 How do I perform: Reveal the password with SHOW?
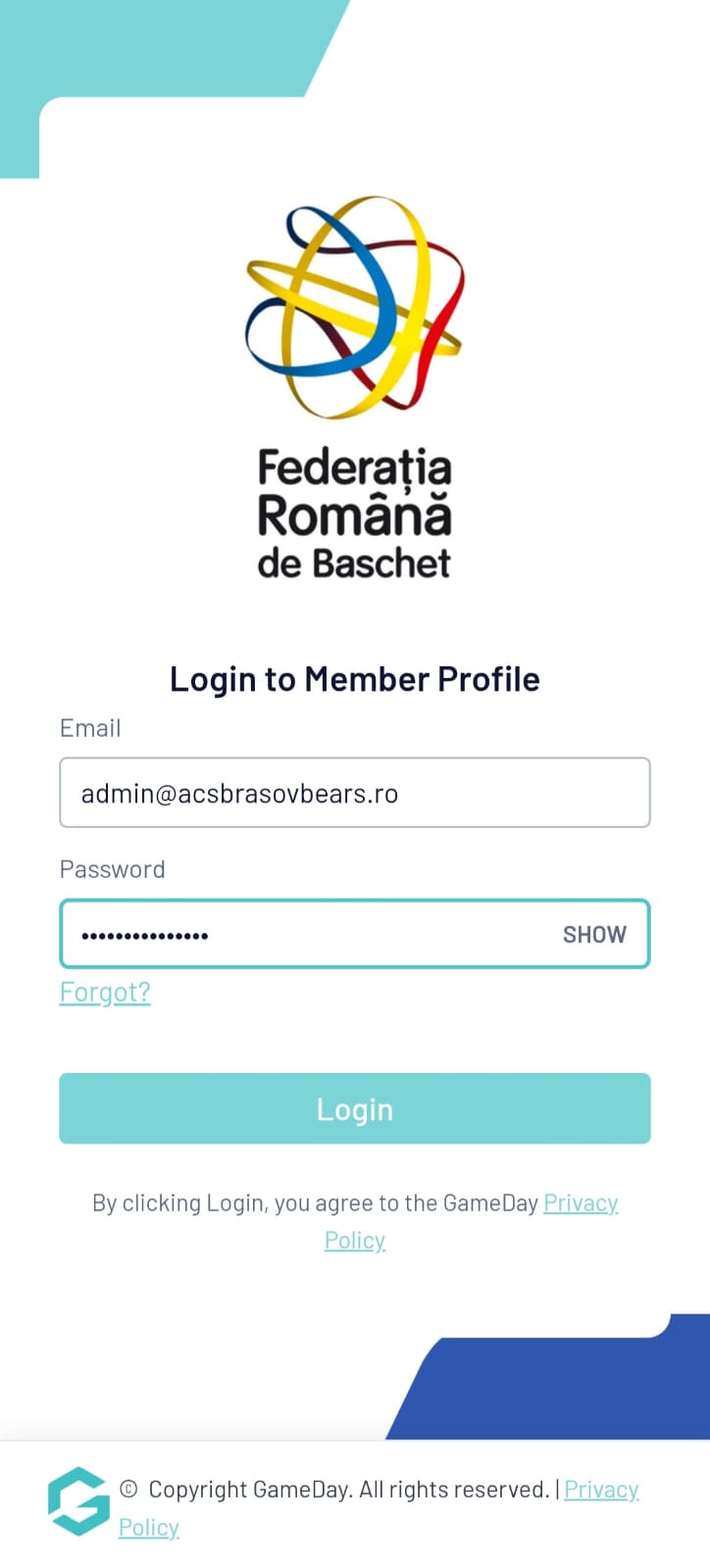tap(594, 935)
